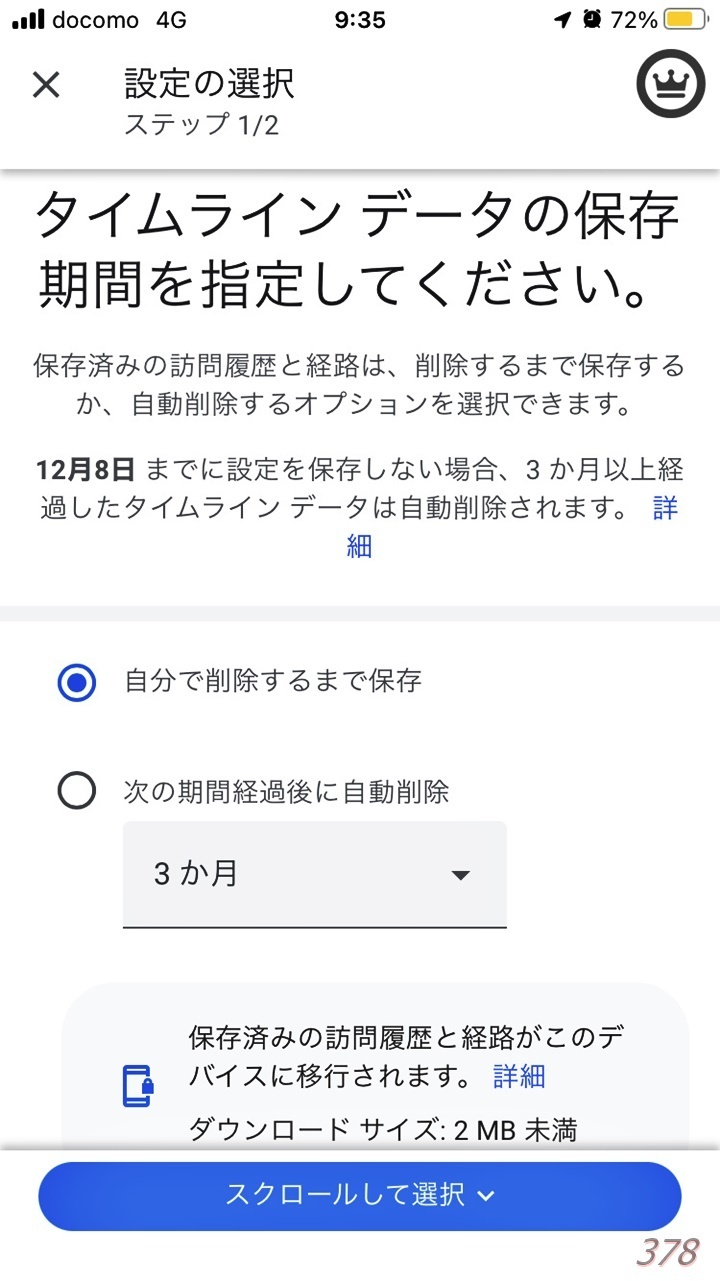Expand the 3 か月 period dropdown

(x=314, y=875)
